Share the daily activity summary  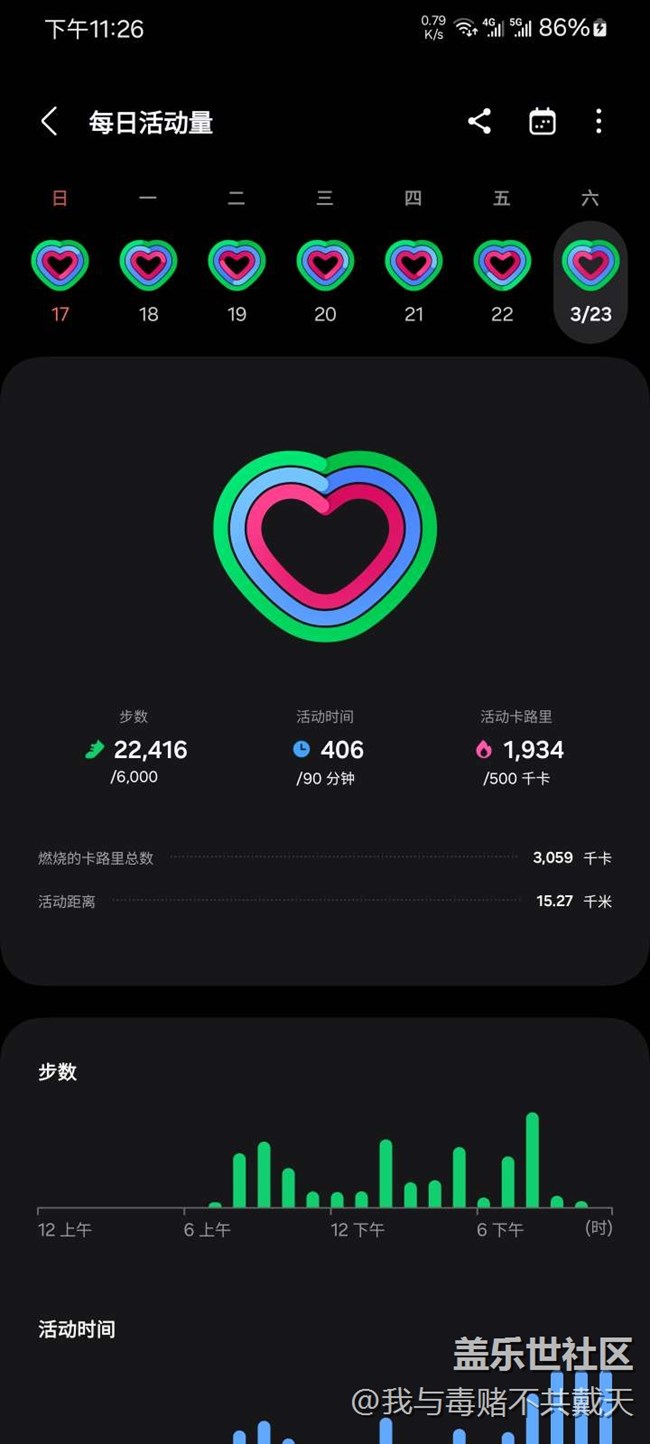479,122
